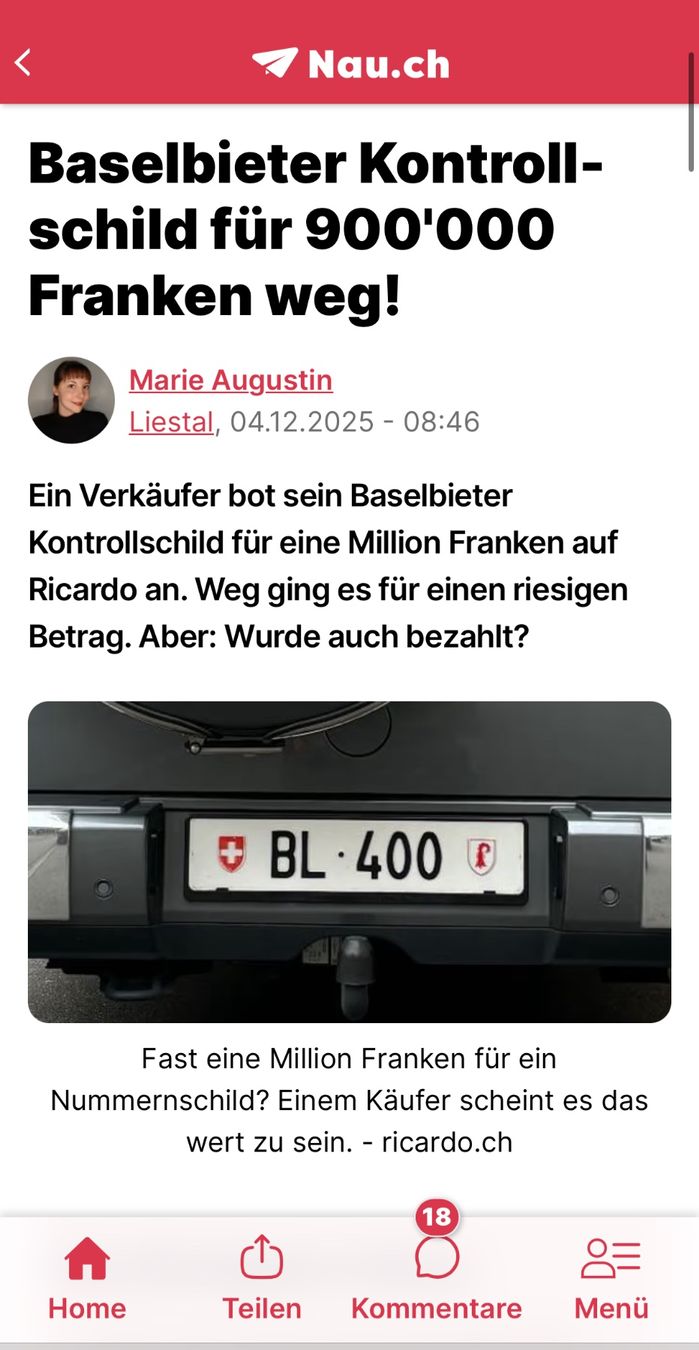Share this article via Teilen
Viewport: 699px width, 1350px height.
(x=261, y=1278)
